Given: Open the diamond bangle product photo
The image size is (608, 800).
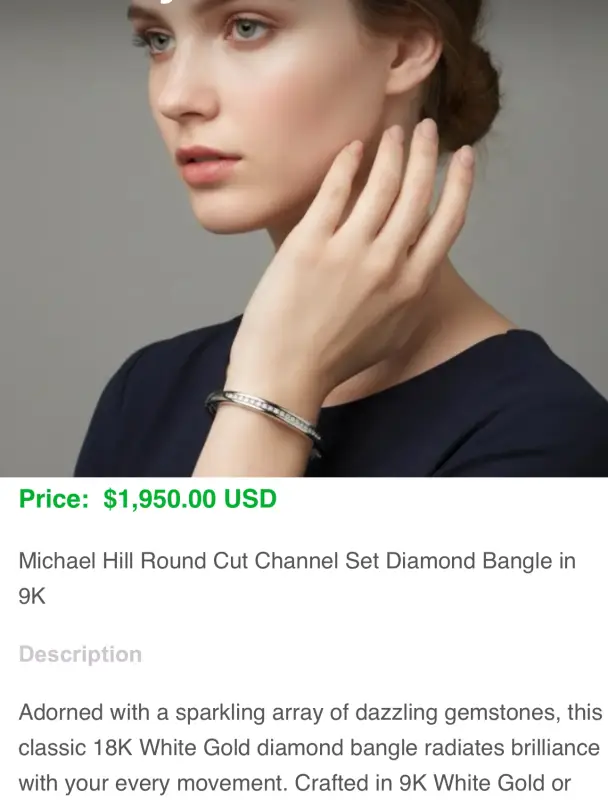Looking at the screenshot, I should coord(304,238).
